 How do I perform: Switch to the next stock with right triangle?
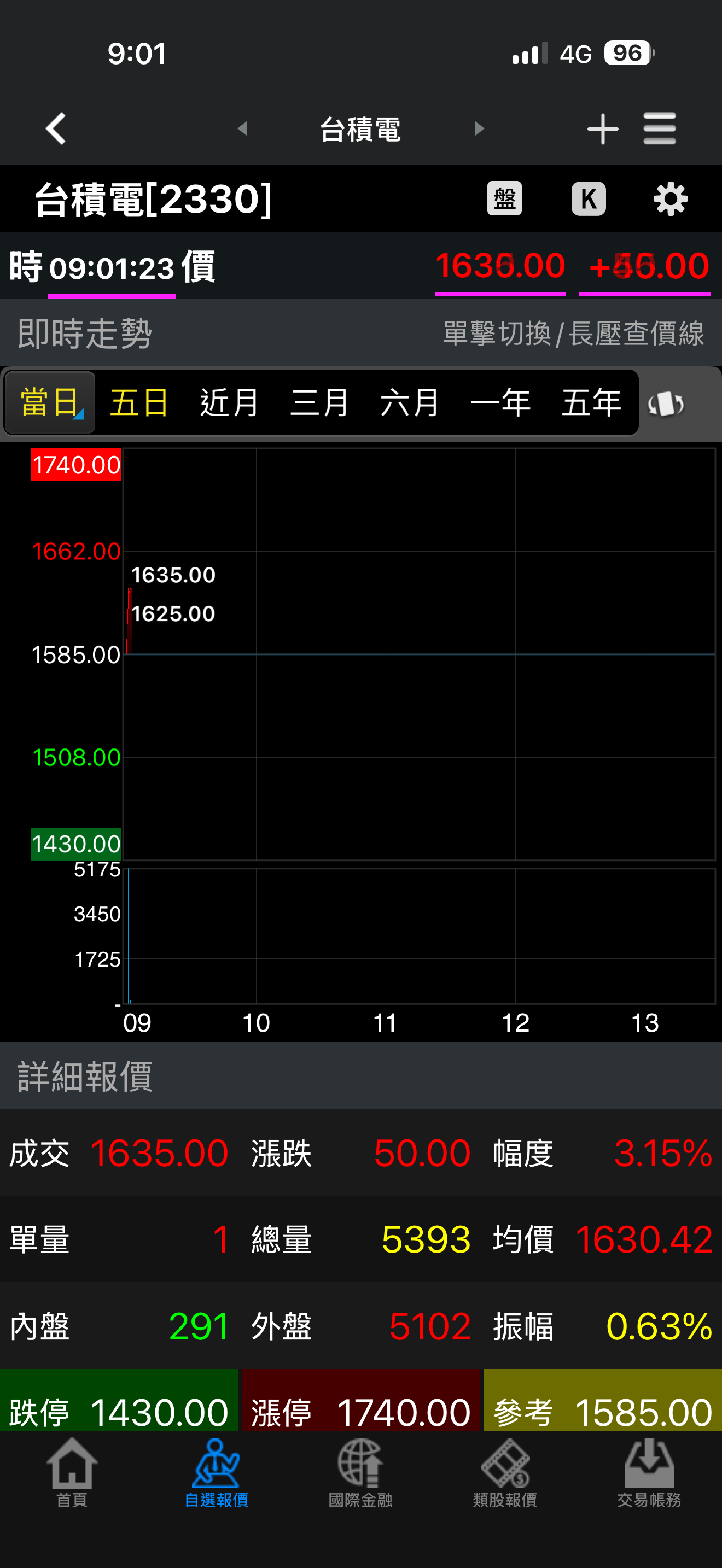point(479,128)
